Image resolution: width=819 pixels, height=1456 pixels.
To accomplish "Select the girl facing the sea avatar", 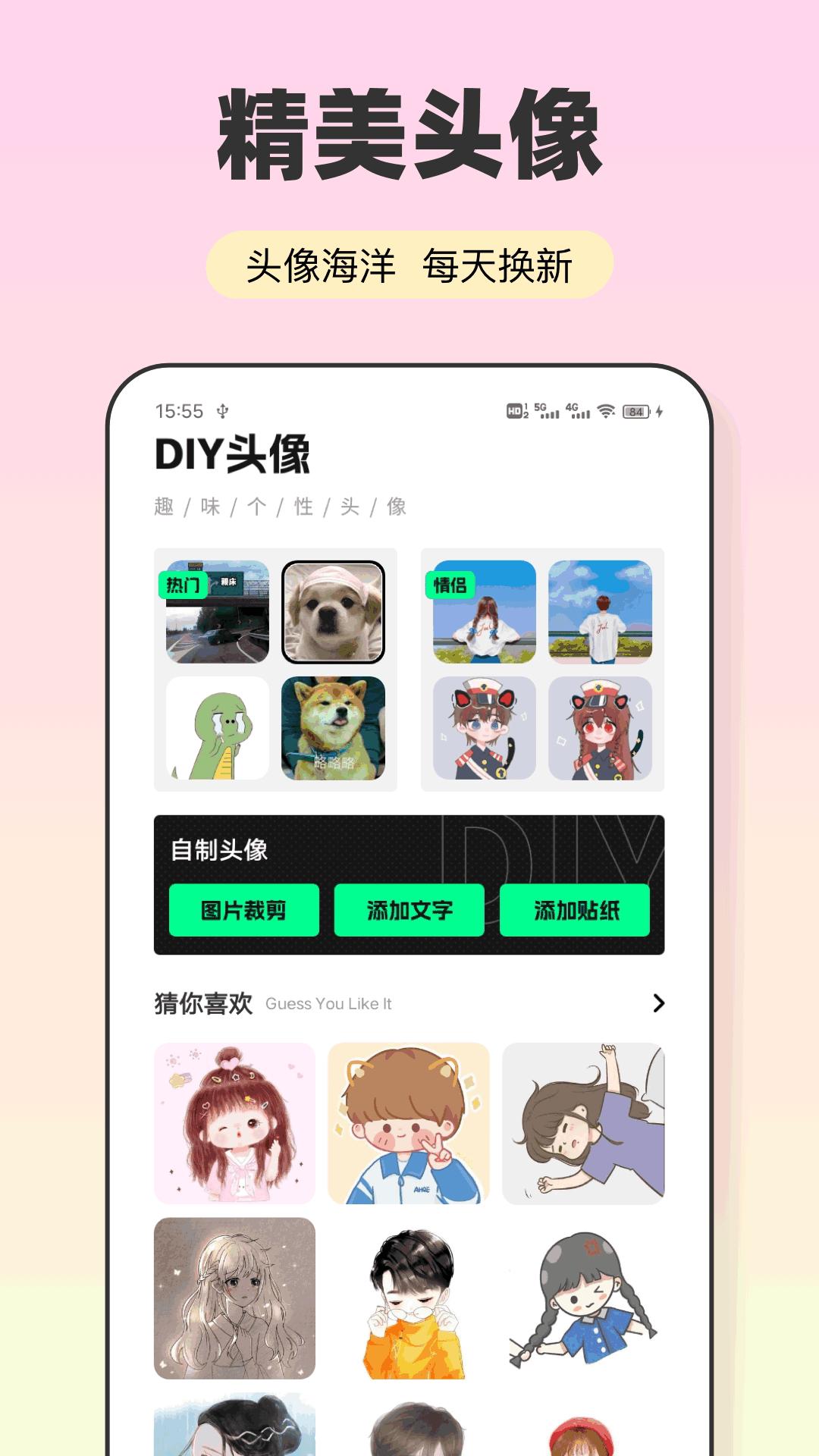I will coord(483,611).
